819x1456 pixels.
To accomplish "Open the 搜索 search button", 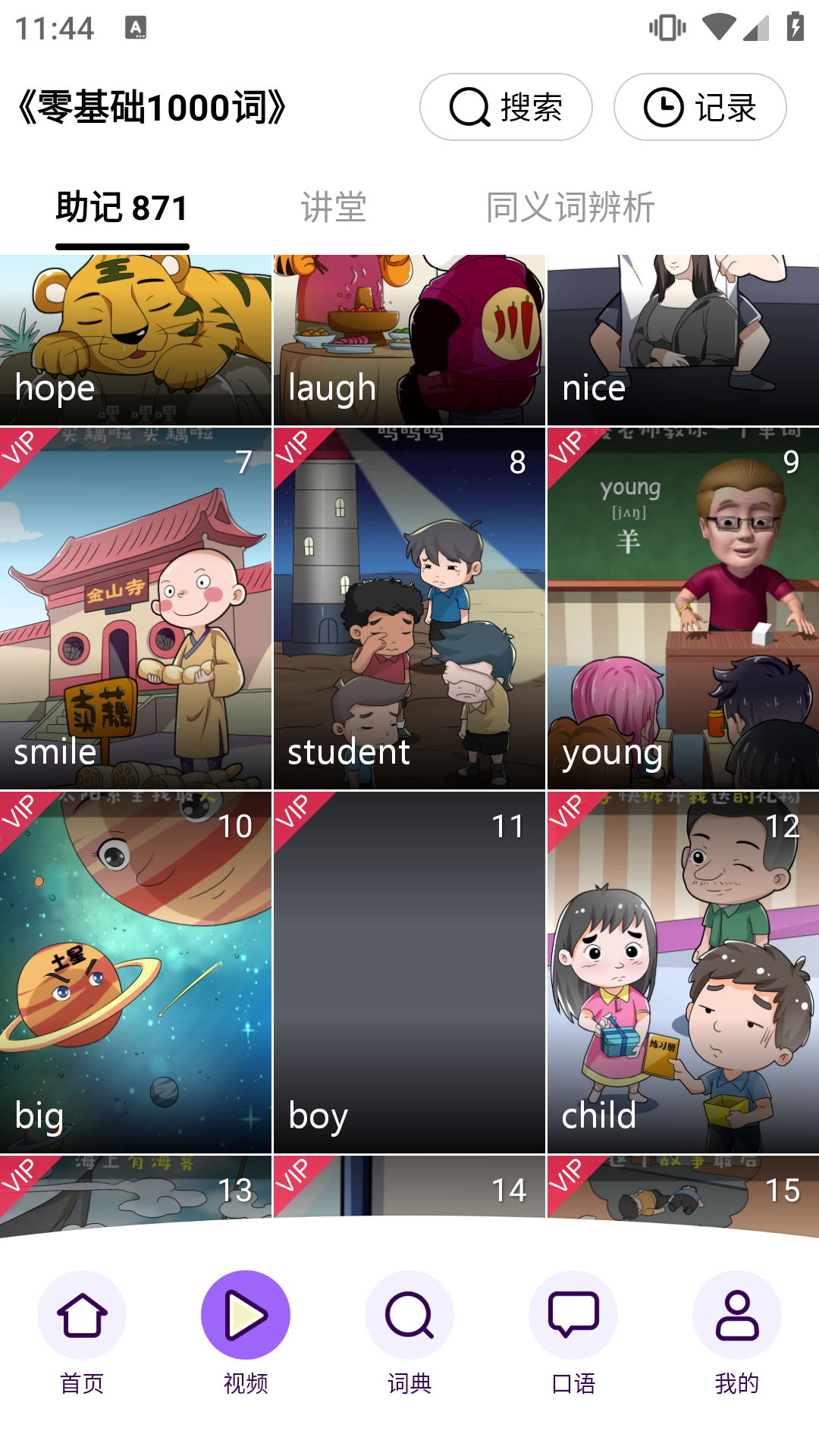I will click(x=506, y=107).
